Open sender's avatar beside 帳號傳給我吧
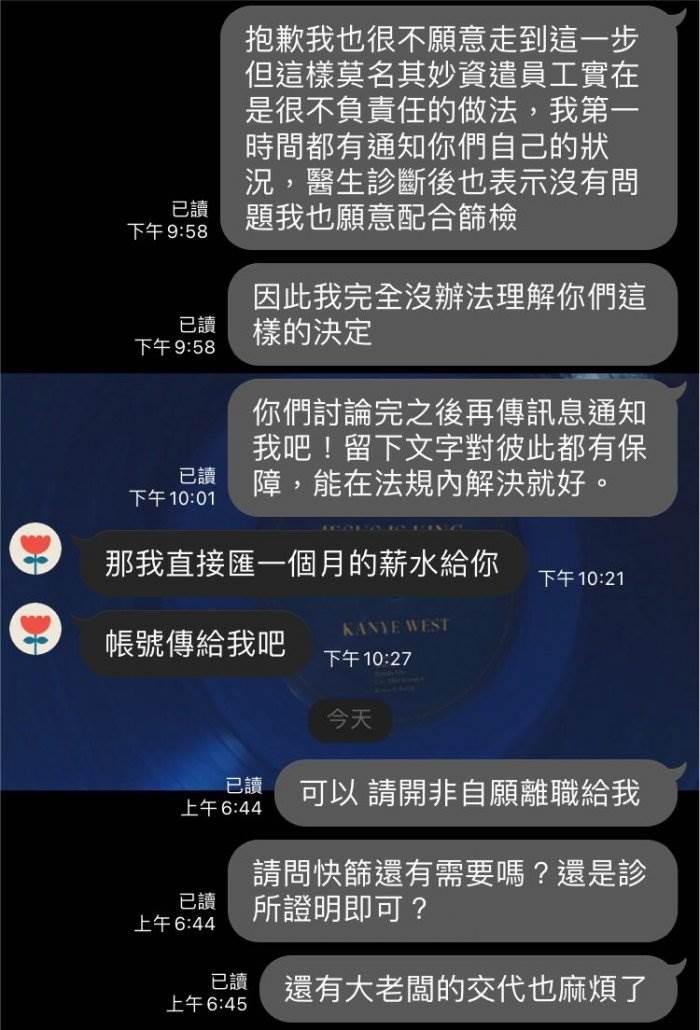700x1030 pixels. pyautogui.click(x=36, y=633)
